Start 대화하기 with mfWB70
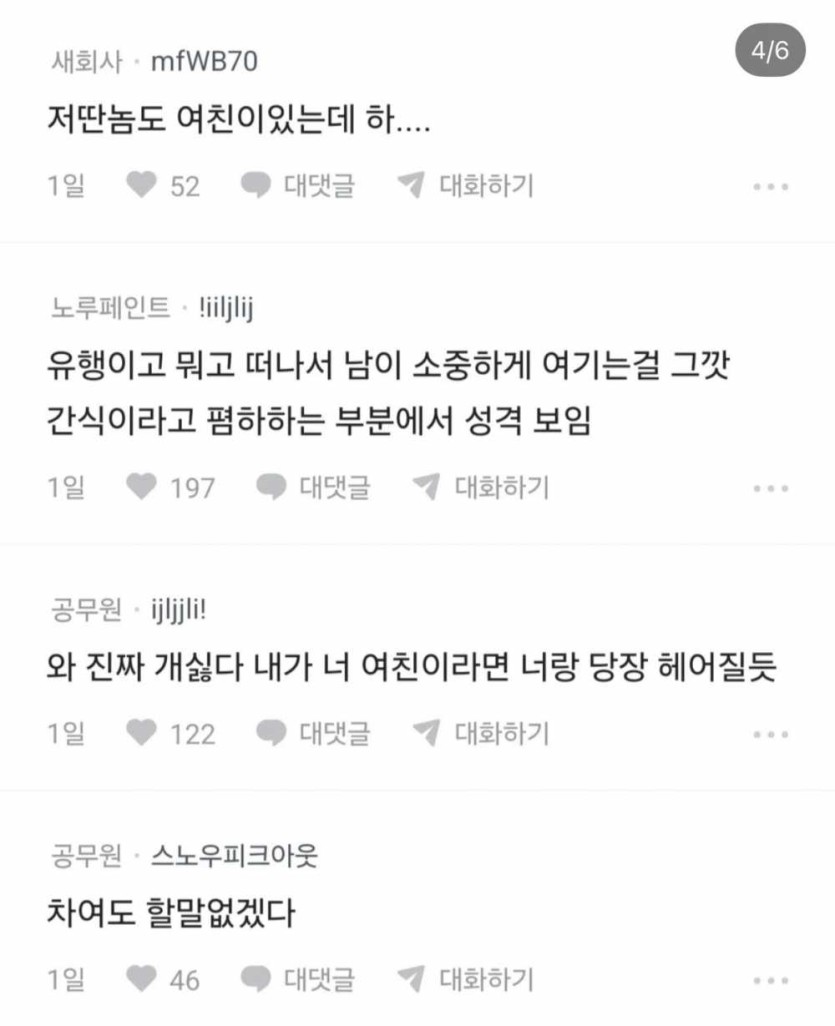Image resolution: width=835 pixels, height=1026 pixels. pos(466,185)
